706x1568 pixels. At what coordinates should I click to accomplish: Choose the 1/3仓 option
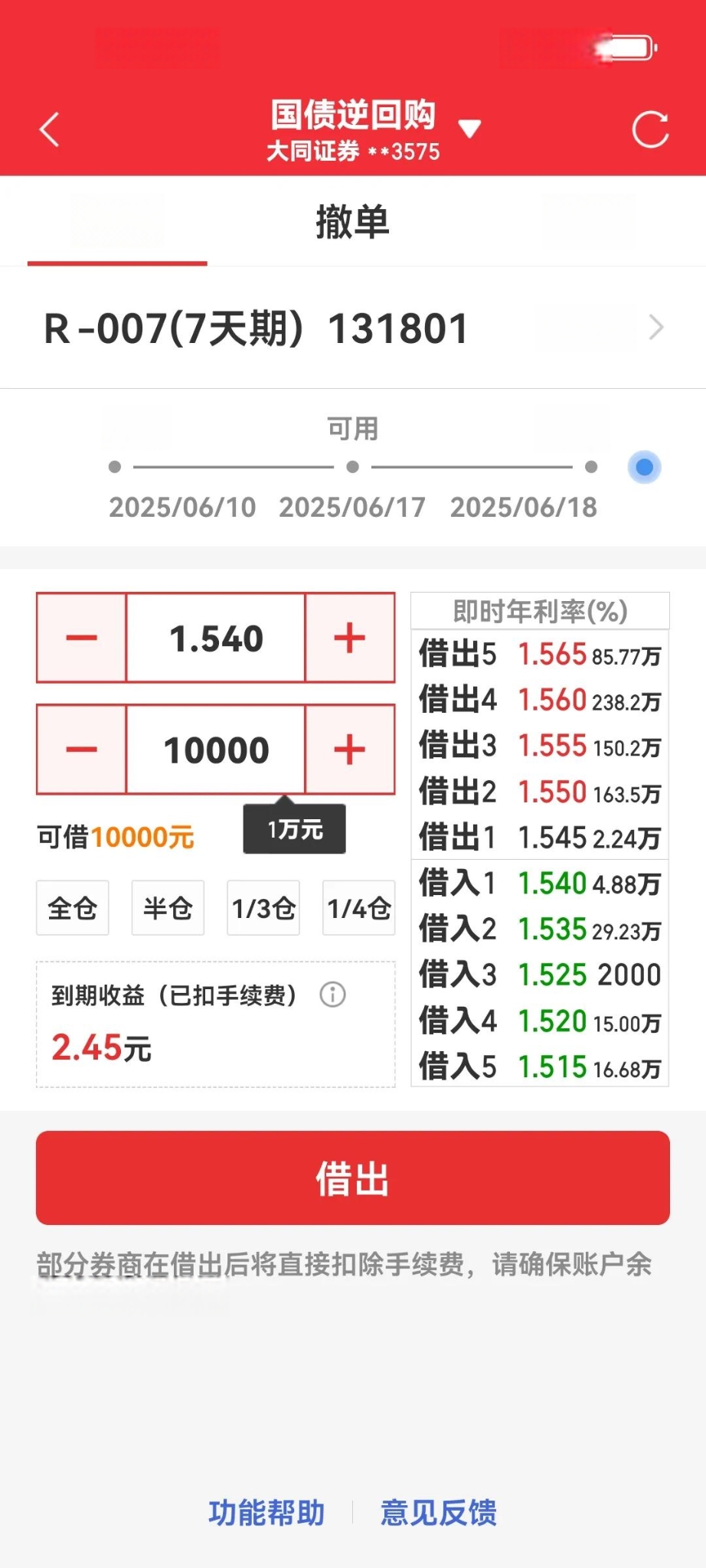(263, 908)
